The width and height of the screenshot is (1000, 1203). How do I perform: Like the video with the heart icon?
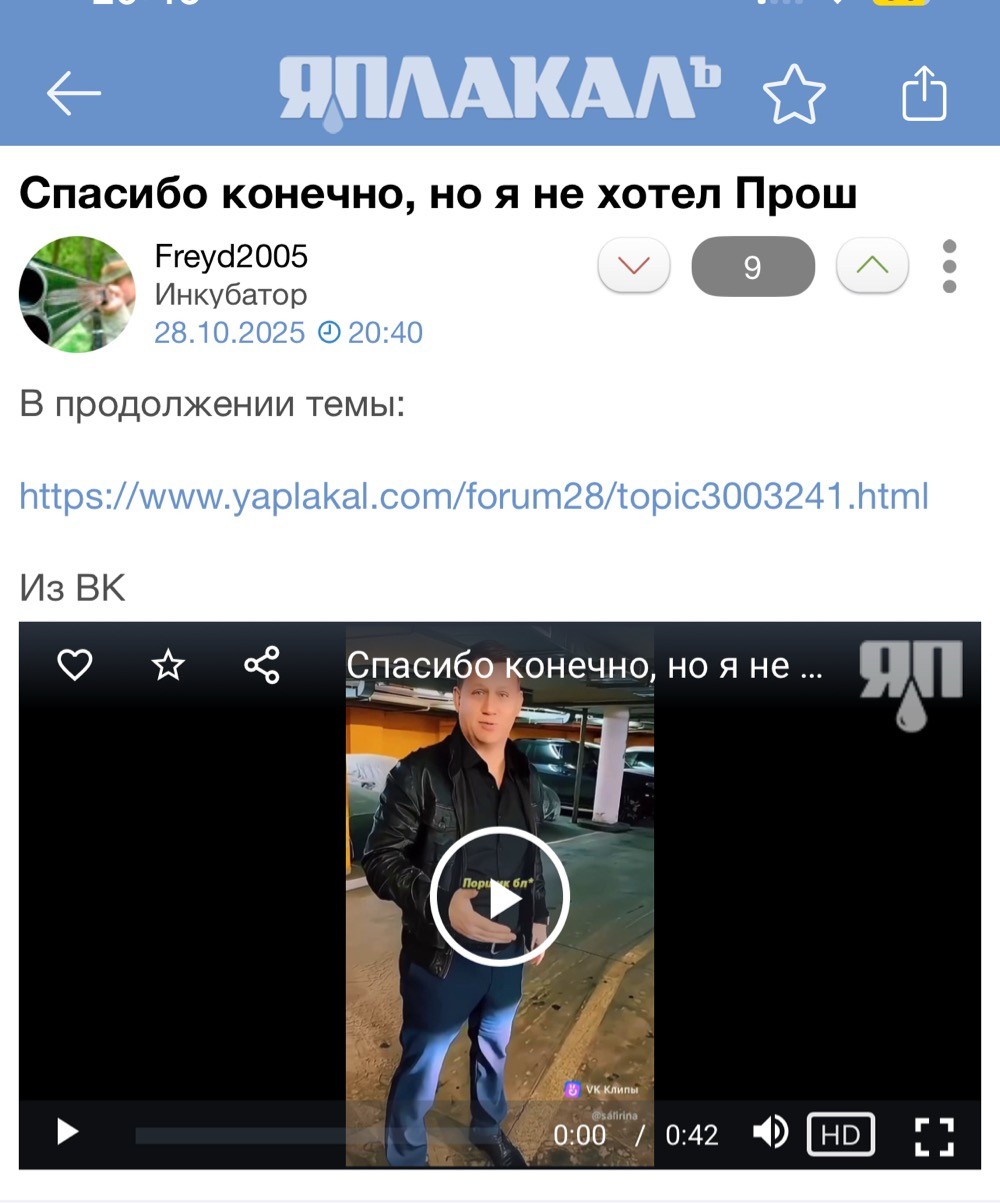coord(74,665)
